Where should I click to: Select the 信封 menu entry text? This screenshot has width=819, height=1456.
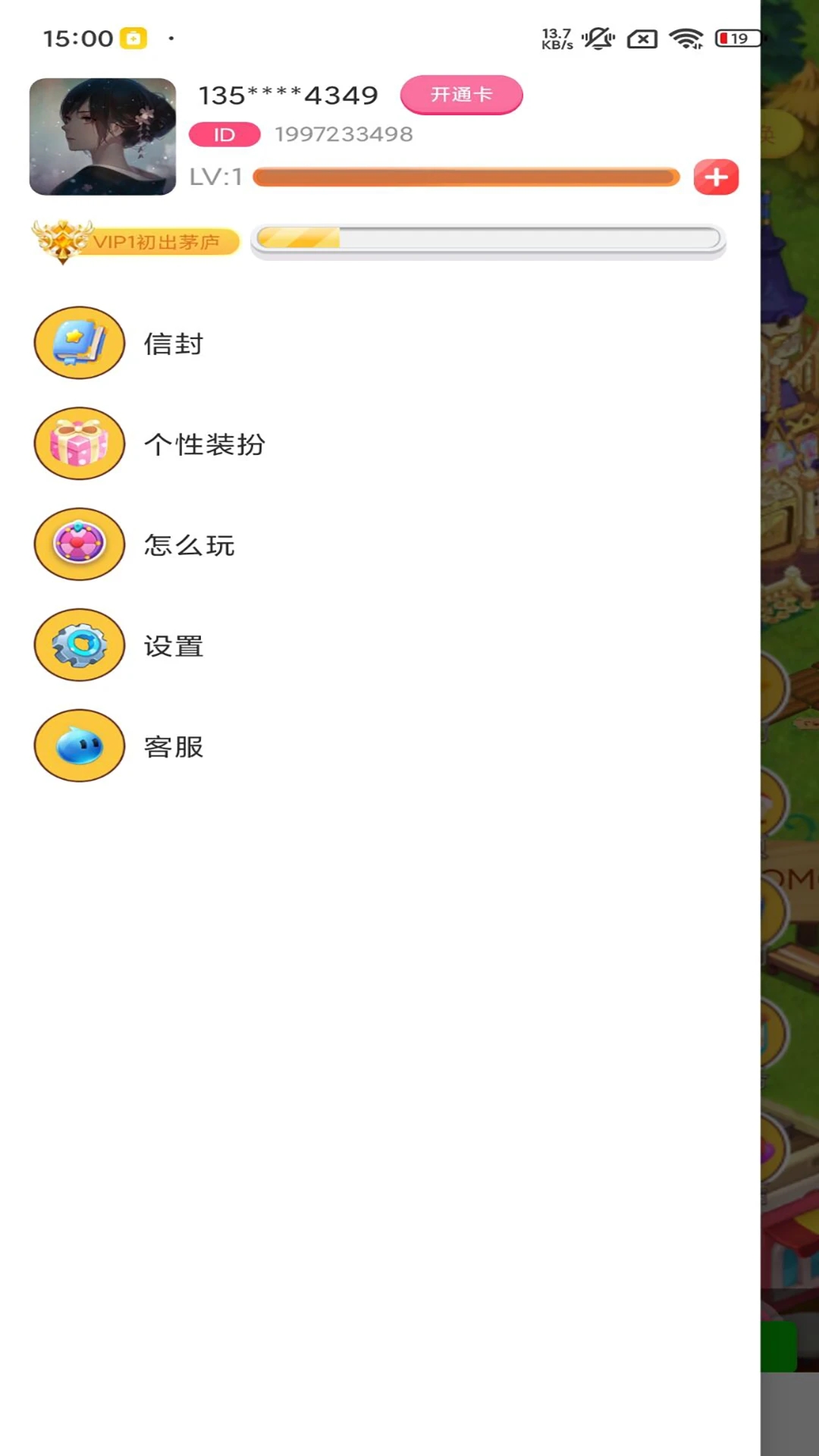point(172,344)
